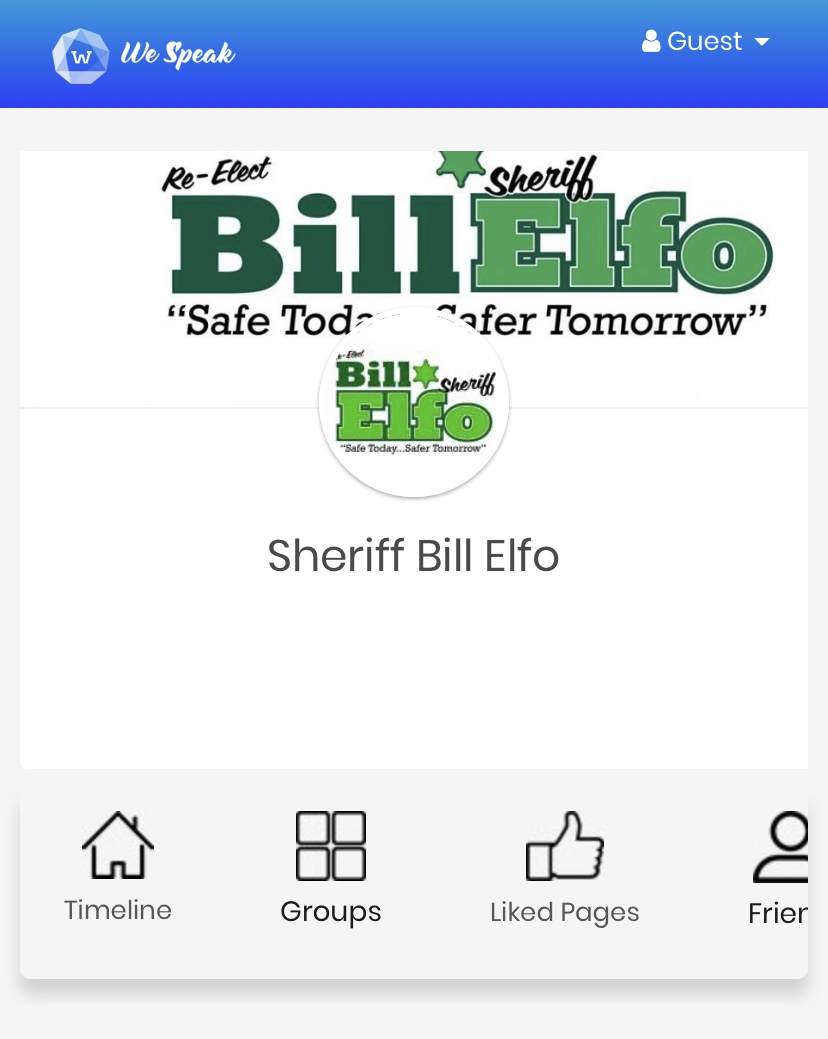
Task: Open the We Speak home logo
Action: pyautogui.click(x=143, y=55)
